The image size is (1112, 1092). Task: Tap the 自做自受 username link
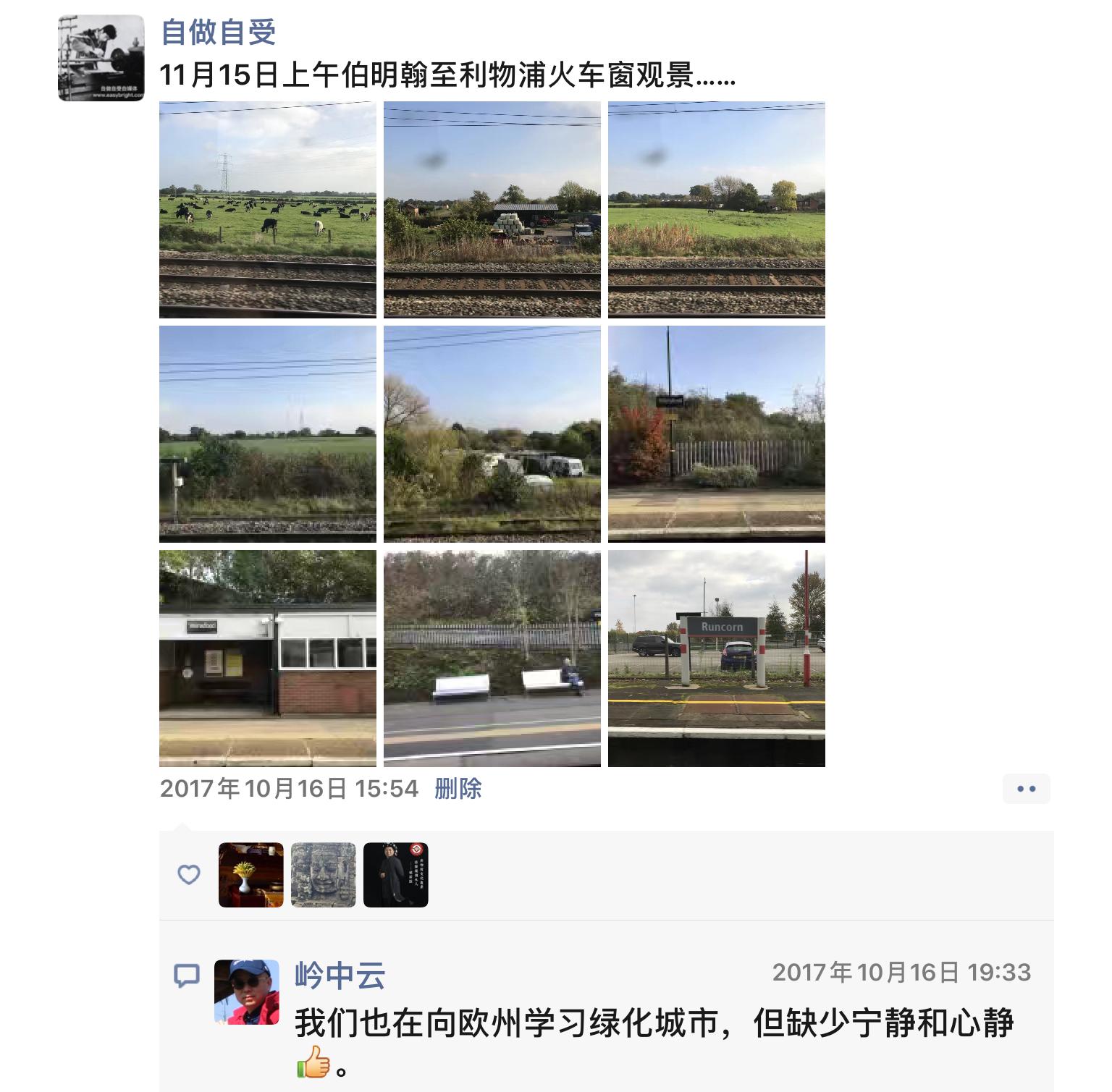pos(218,32)
